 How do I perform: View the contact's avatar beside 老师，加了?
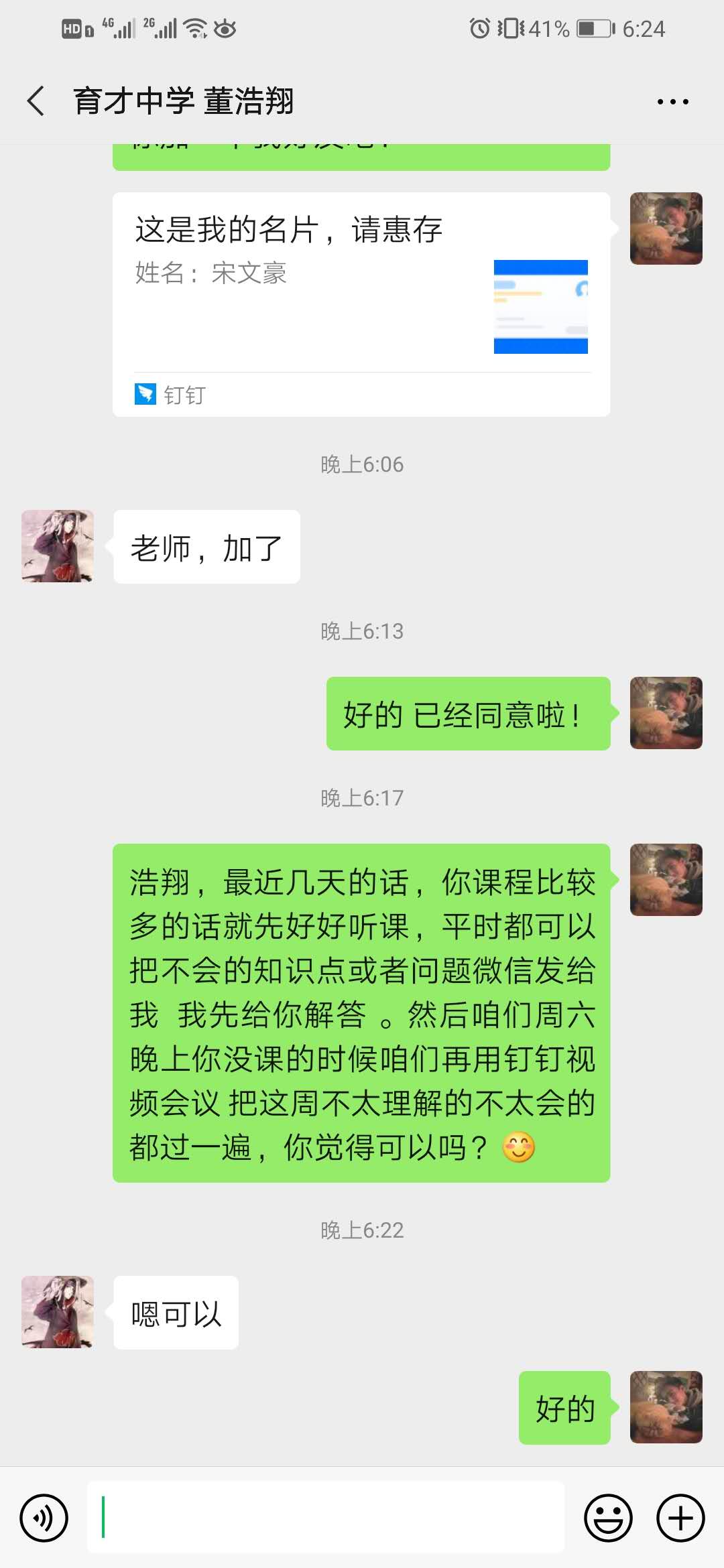click(58, 546)
